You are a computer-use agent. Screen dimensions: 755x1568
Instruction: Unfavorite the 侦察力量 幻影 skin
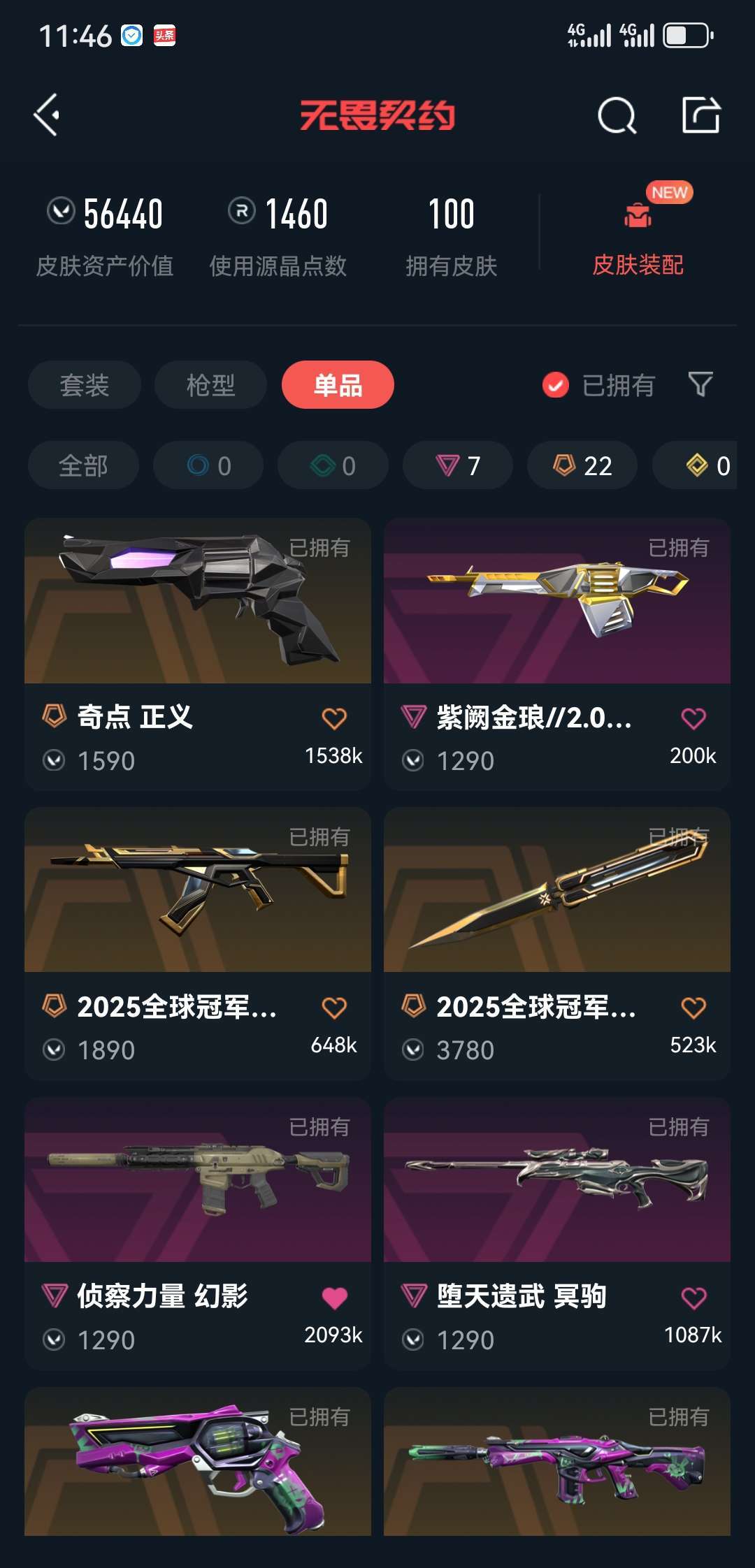click(337, 1295)
